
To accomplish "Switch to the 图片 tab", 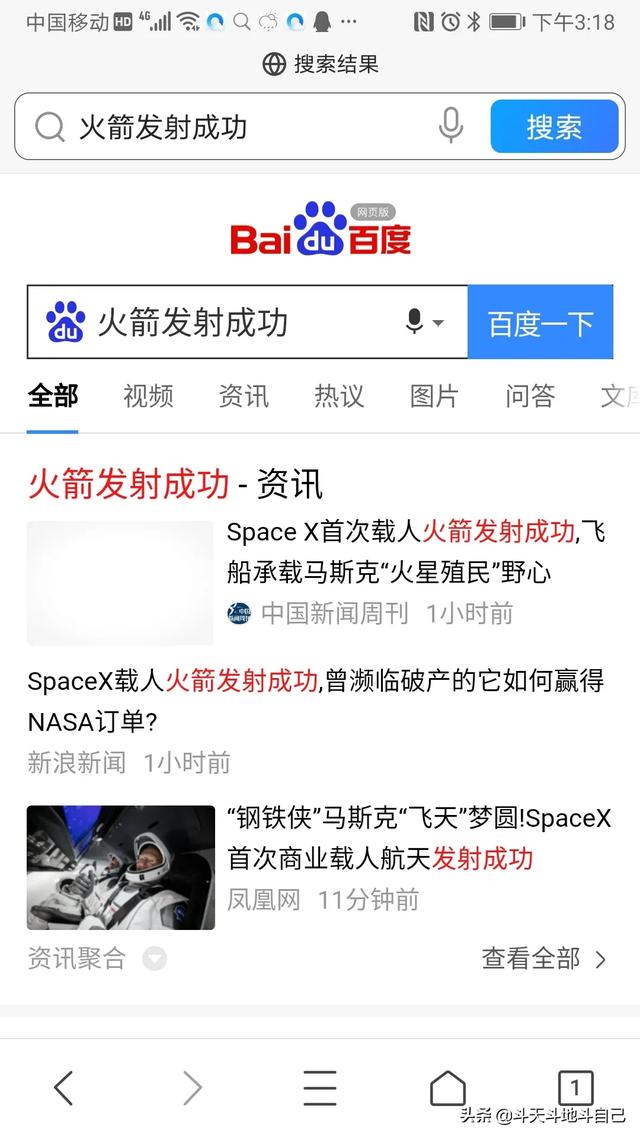I will [434, 396].
